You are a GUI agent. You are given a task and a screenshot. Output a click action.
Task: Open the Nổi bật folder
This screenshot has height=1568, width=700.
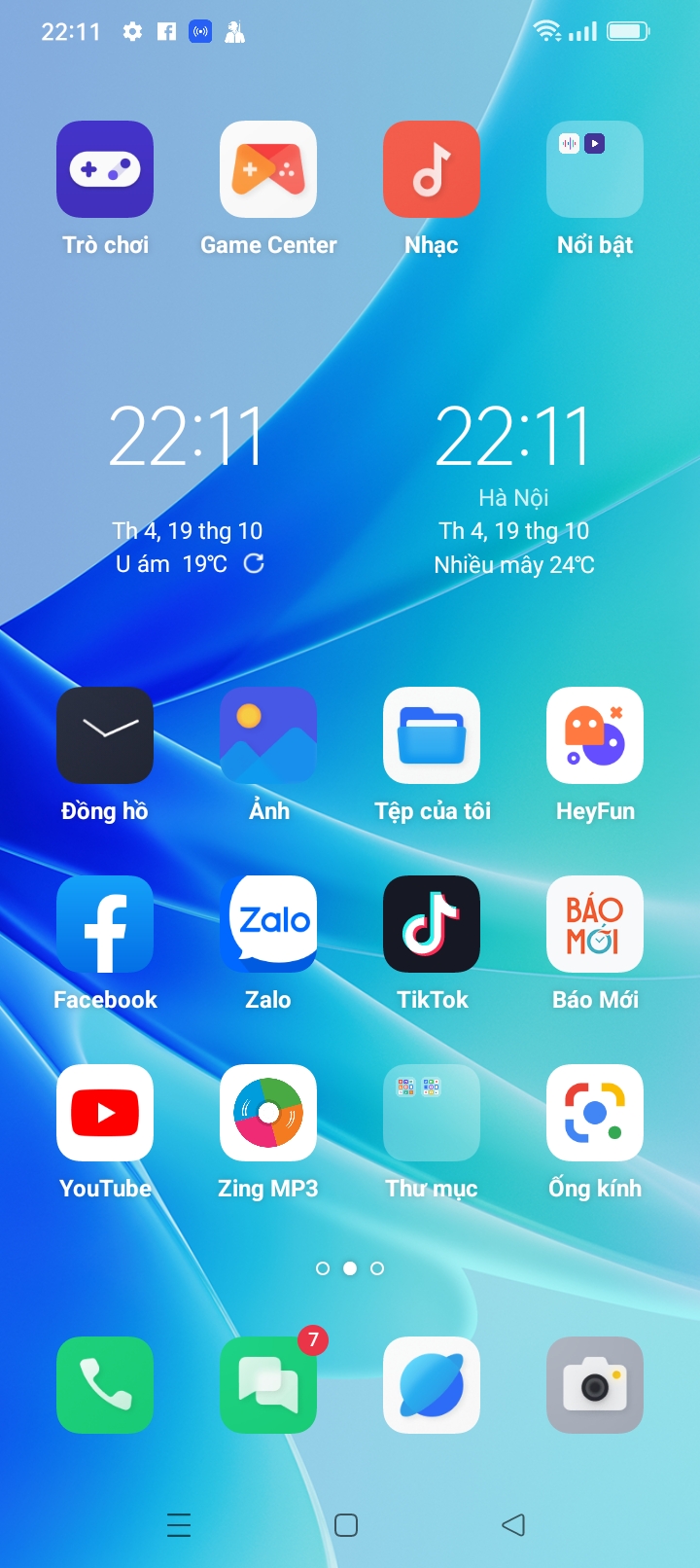(595, 169)
